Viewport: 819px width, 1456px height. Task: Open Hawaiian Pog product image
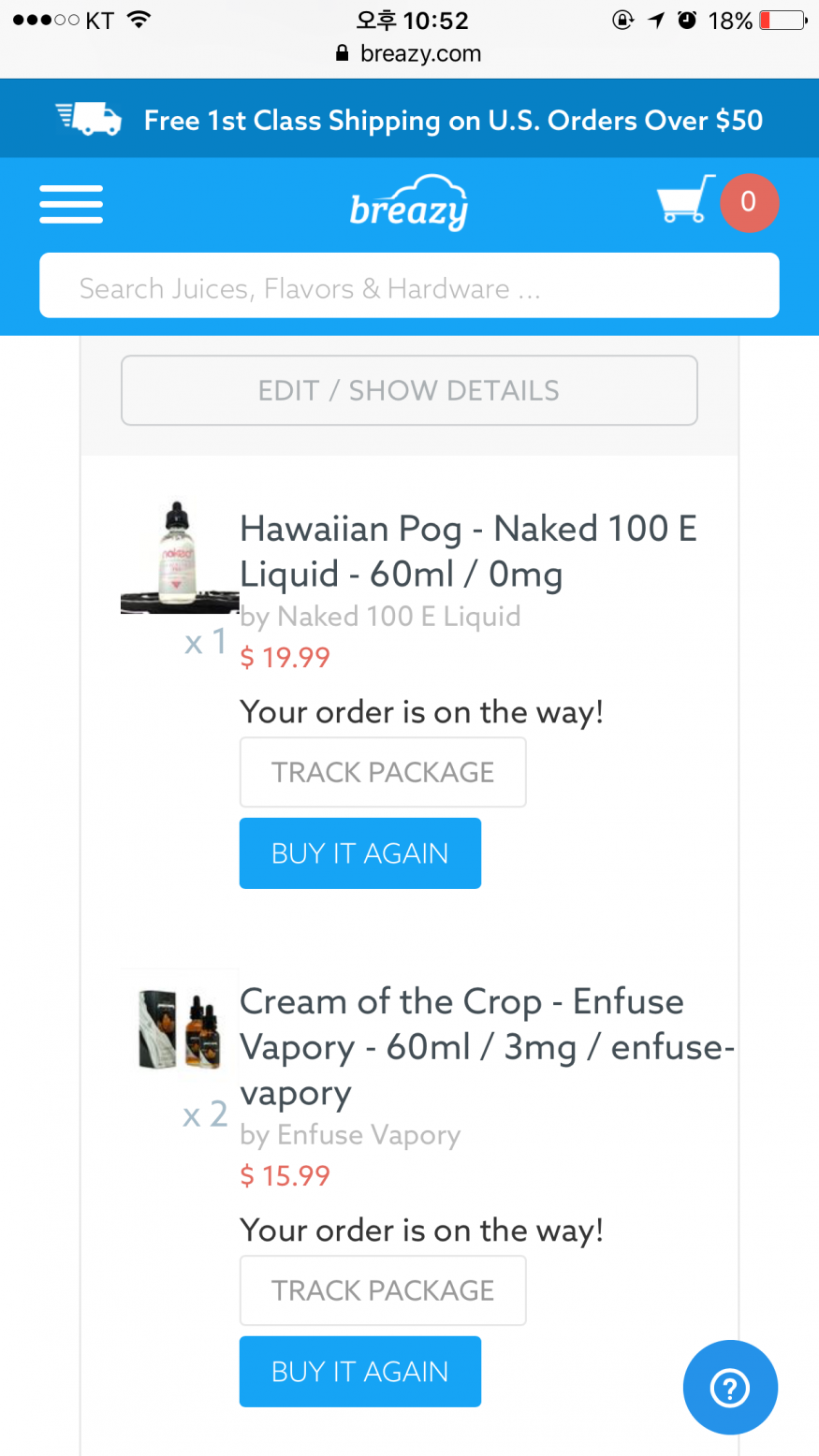(x=179, y=557)
